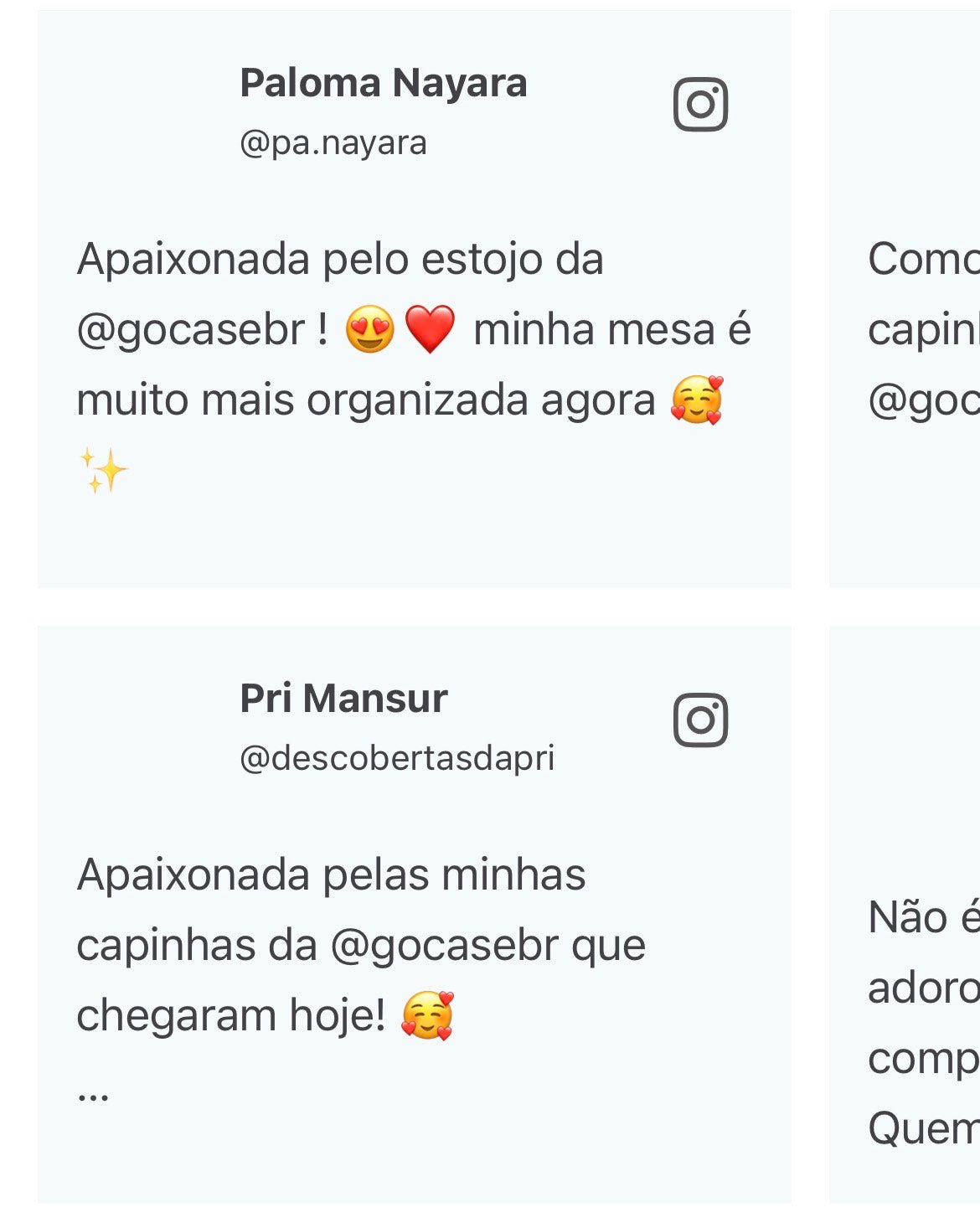Tap the Instagram icon on Pri Mansur's testimonial
This screenshot has height=1218, width=980.
(x=700, y=720)
